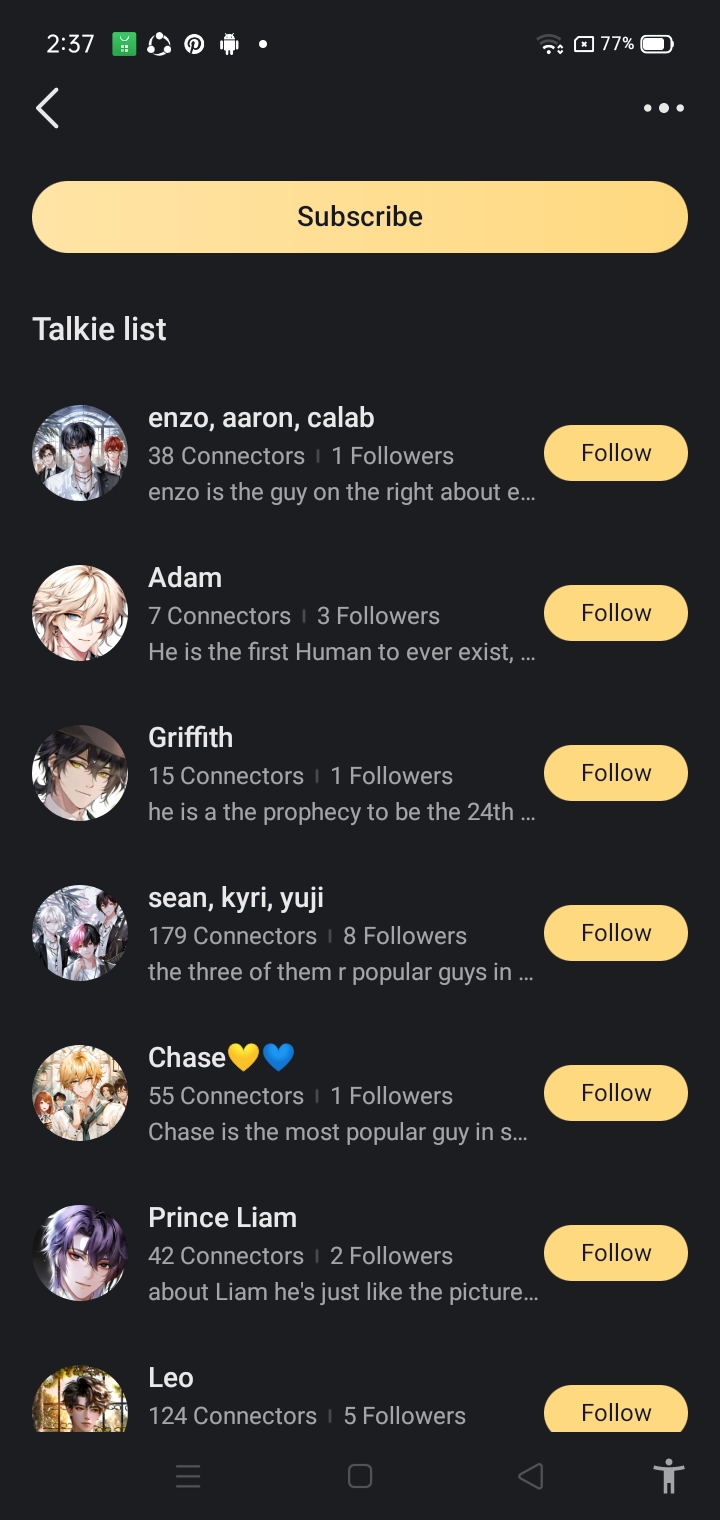Open the three-dot overflow menu
Image resolution: width=720 pixels, height=1520 pixels.
point(663,108)
